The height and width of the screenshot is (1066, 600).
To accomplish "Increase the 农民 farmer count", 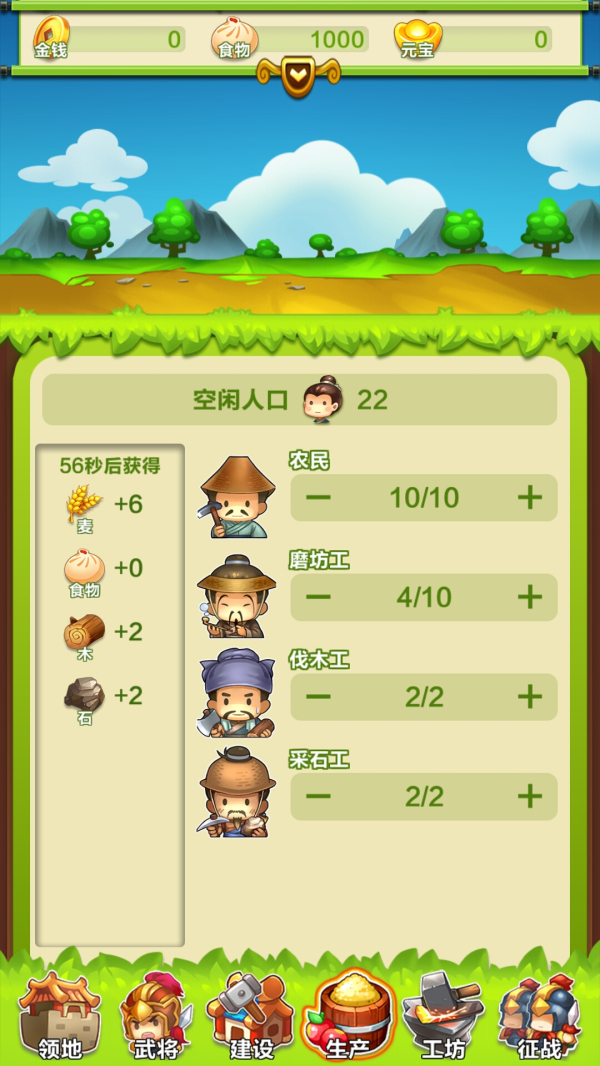I will tap(529, 497).
